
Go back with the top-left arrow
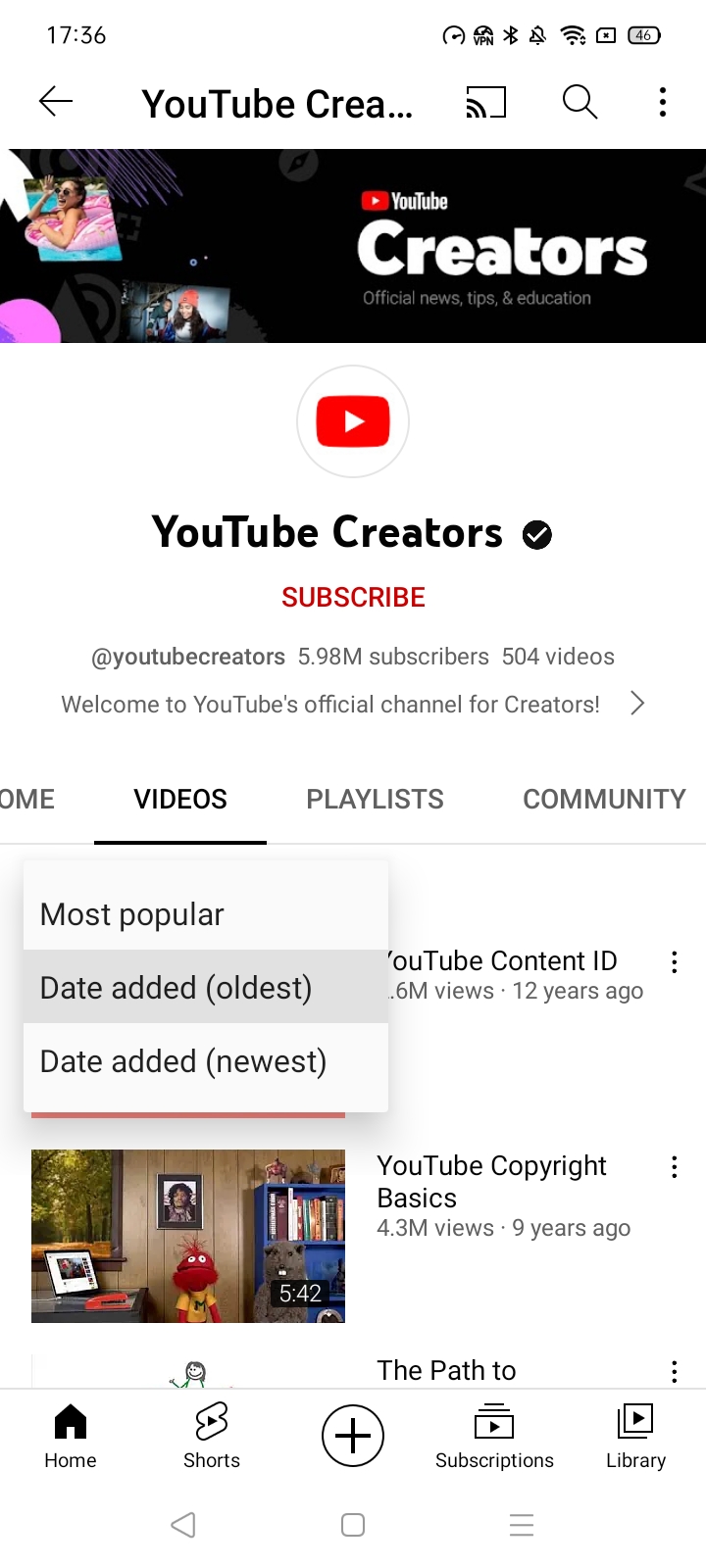coord(56,101)
